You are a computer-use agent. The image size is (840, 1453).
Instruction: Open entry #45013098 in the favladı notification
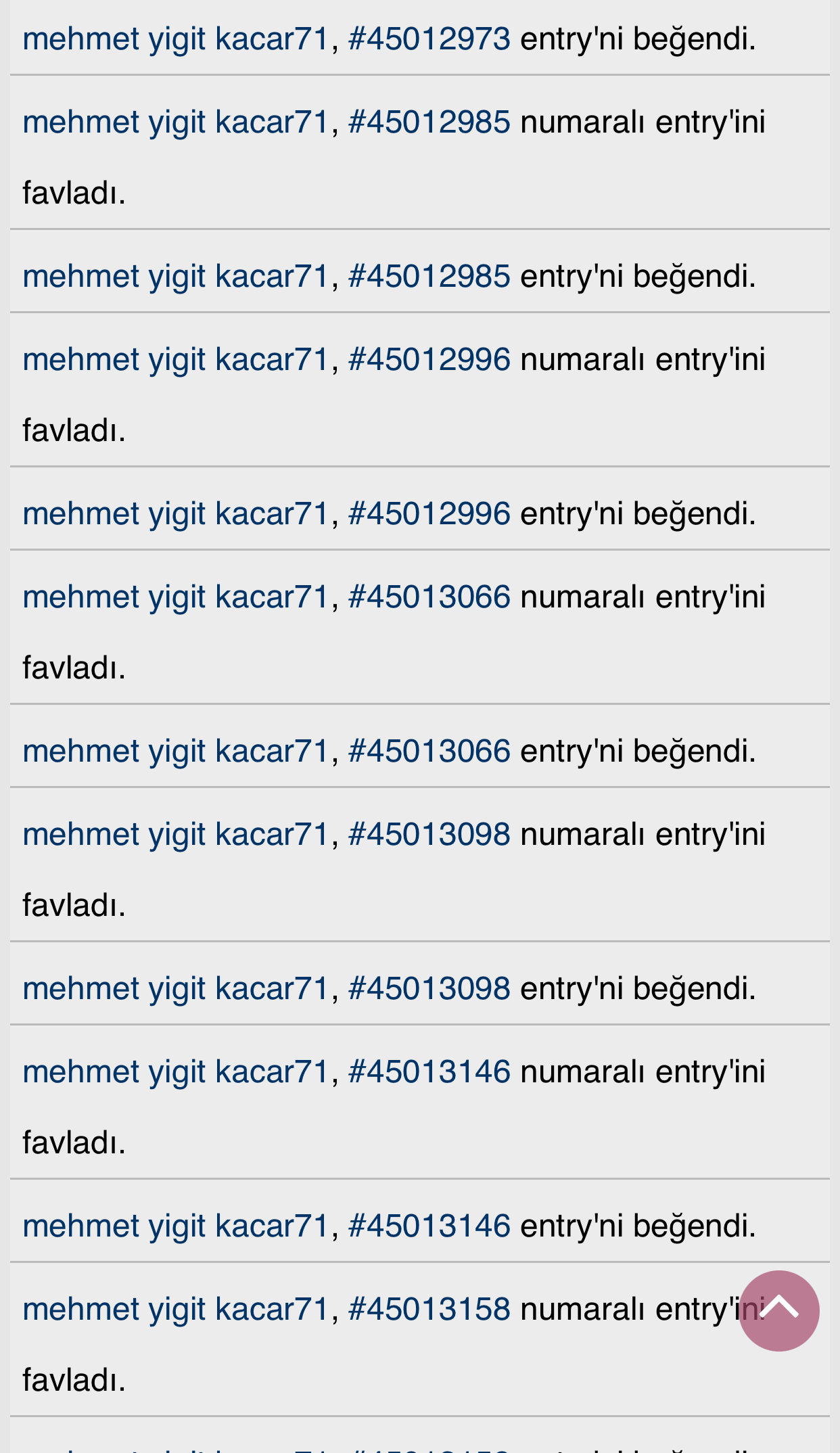[429, 835]
